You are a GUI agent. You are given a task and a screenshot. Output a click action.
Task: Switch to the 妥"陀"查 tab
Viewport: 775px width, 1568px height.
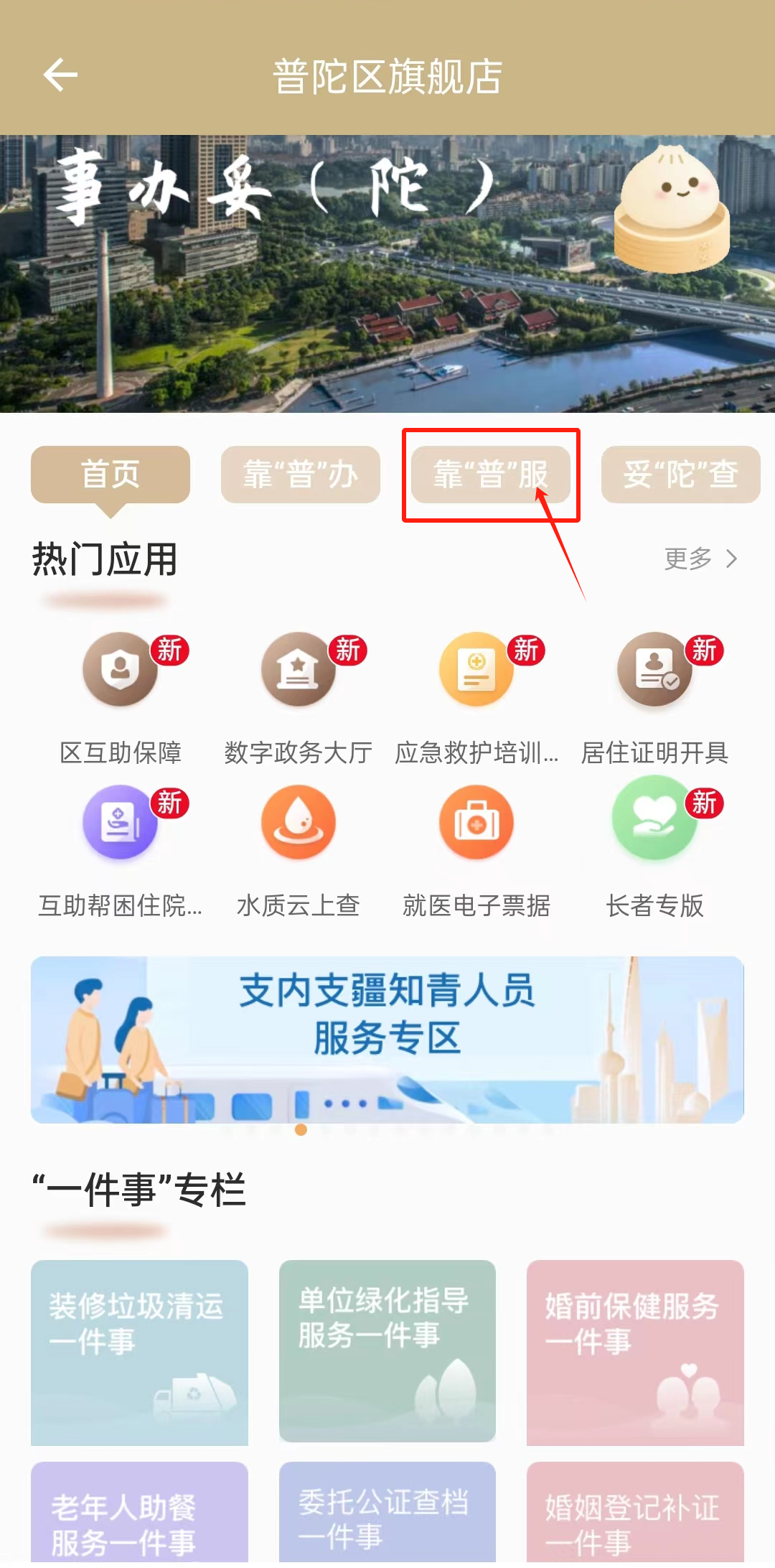point(680,475)
